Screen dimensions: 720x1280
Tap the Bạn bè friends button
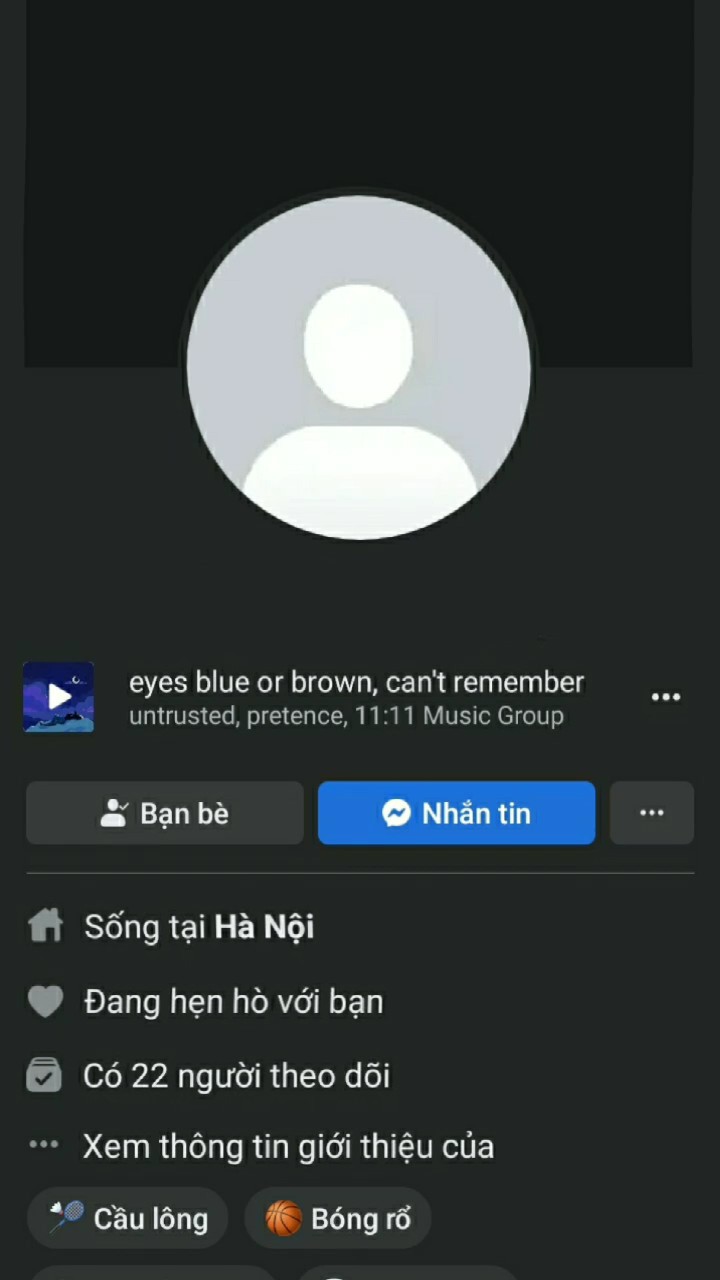tap(165, 813)
